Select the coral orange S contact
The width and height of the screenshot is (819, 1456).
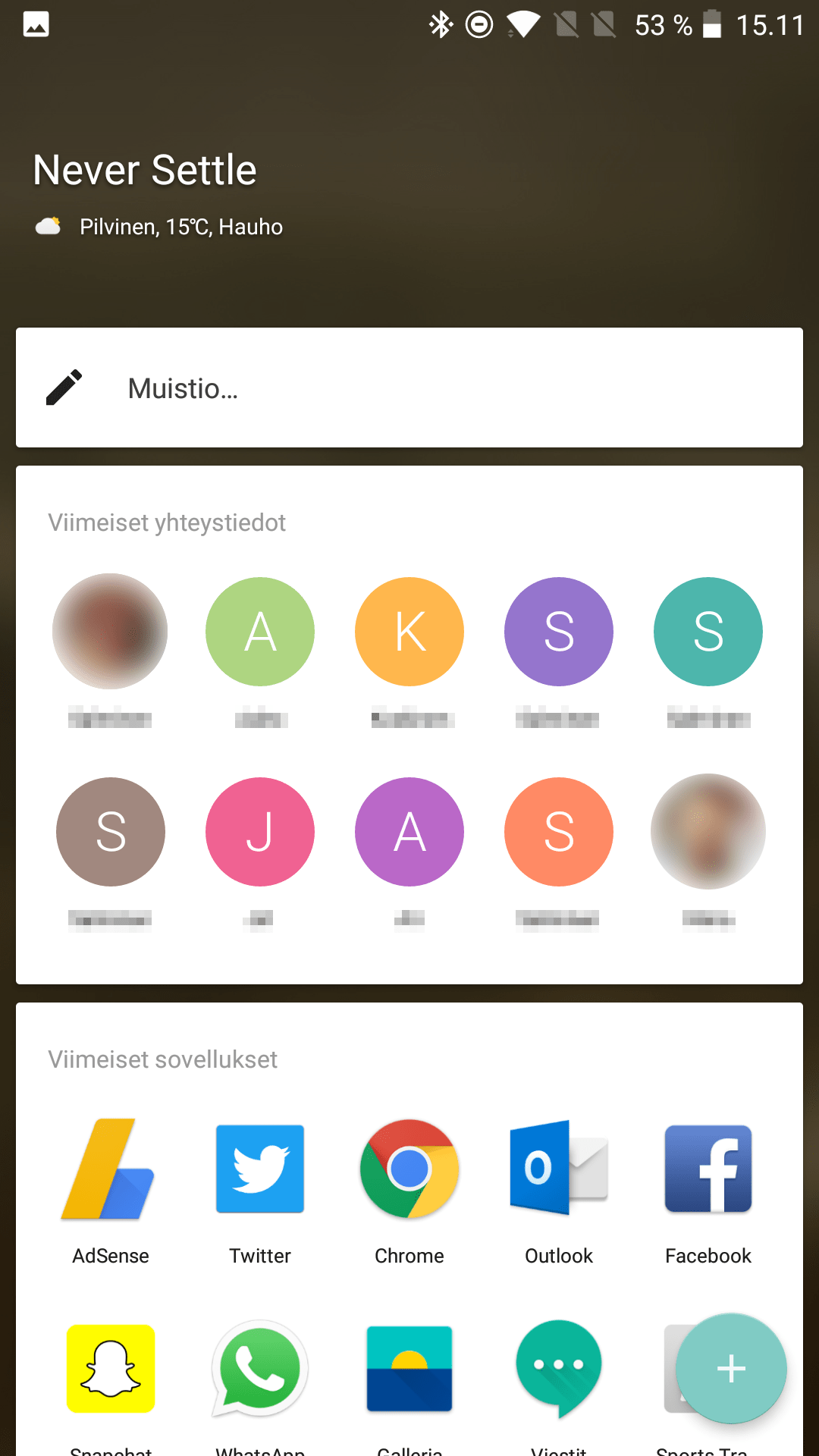click(x=559, y=832)
